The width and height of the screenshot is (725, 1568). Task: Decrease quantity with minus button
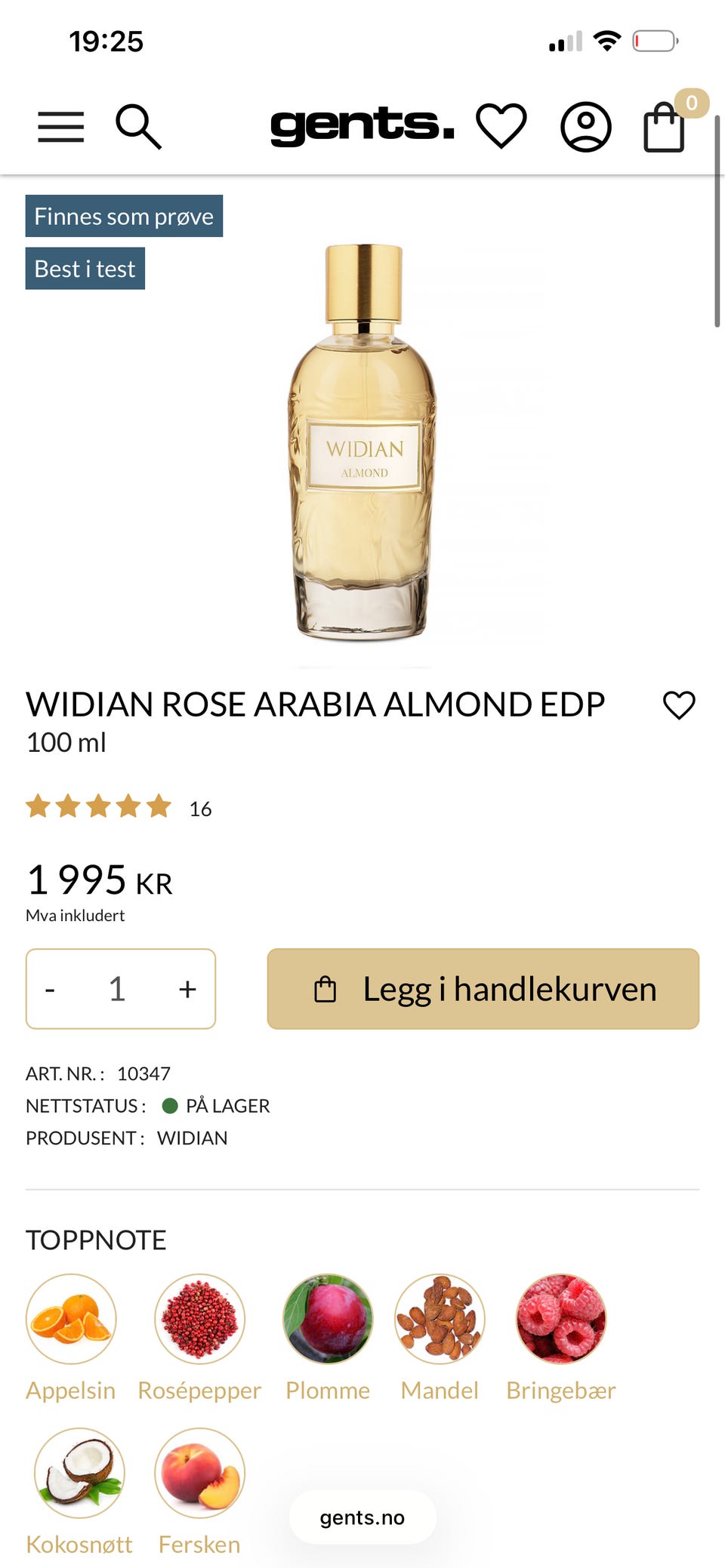(x=50, y=989)
